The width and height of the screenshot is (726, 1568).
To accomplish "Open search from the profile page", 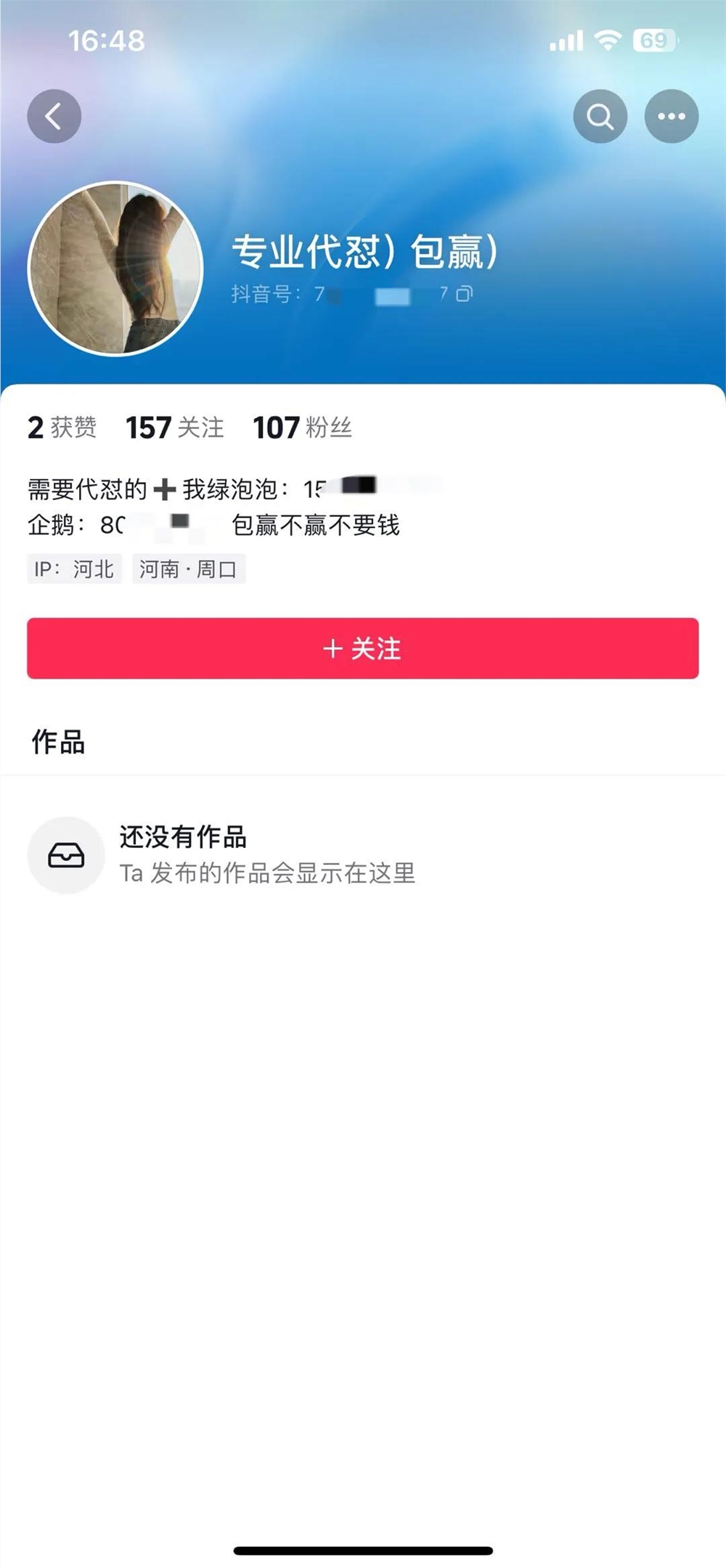I will point(600,115).
